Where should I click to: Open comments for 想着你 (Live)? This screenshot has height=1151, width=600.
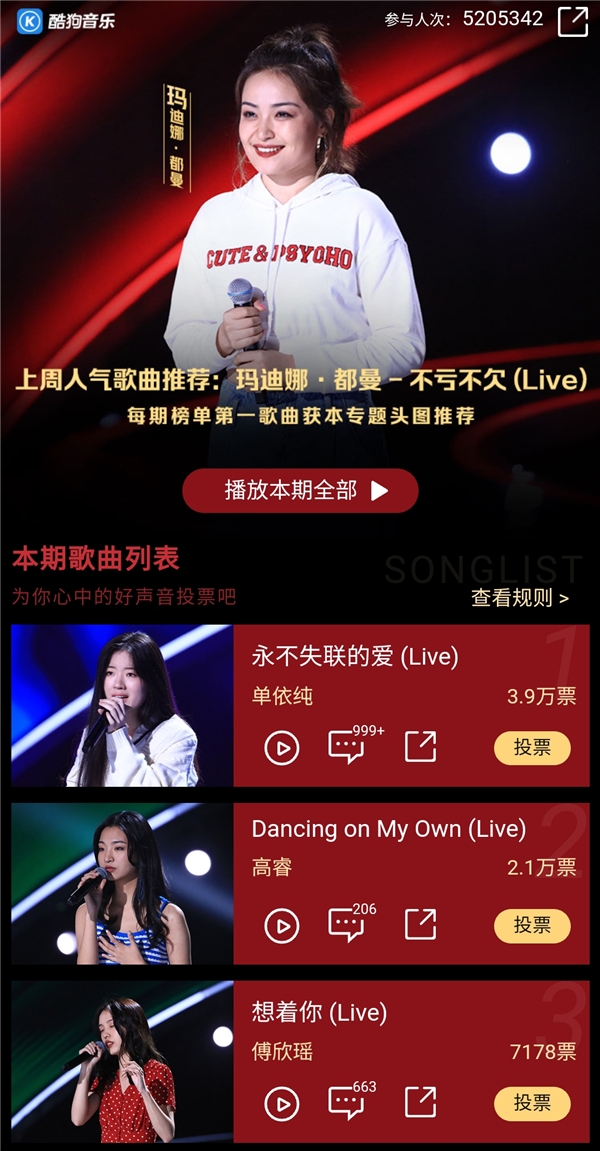(346, 1103)
